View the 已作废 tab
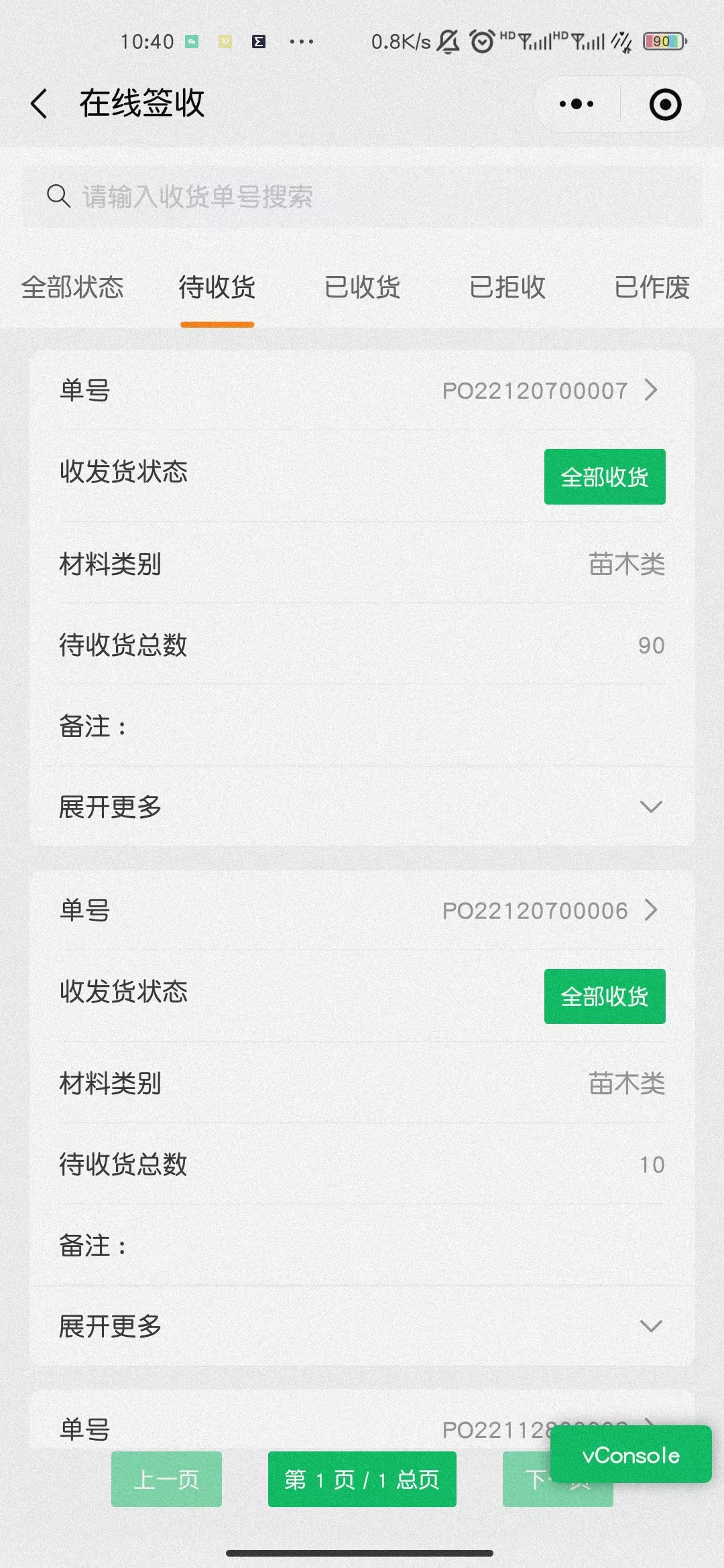Image resolution: width=724 pixels, height=1568 pixels. coord(652,287)
